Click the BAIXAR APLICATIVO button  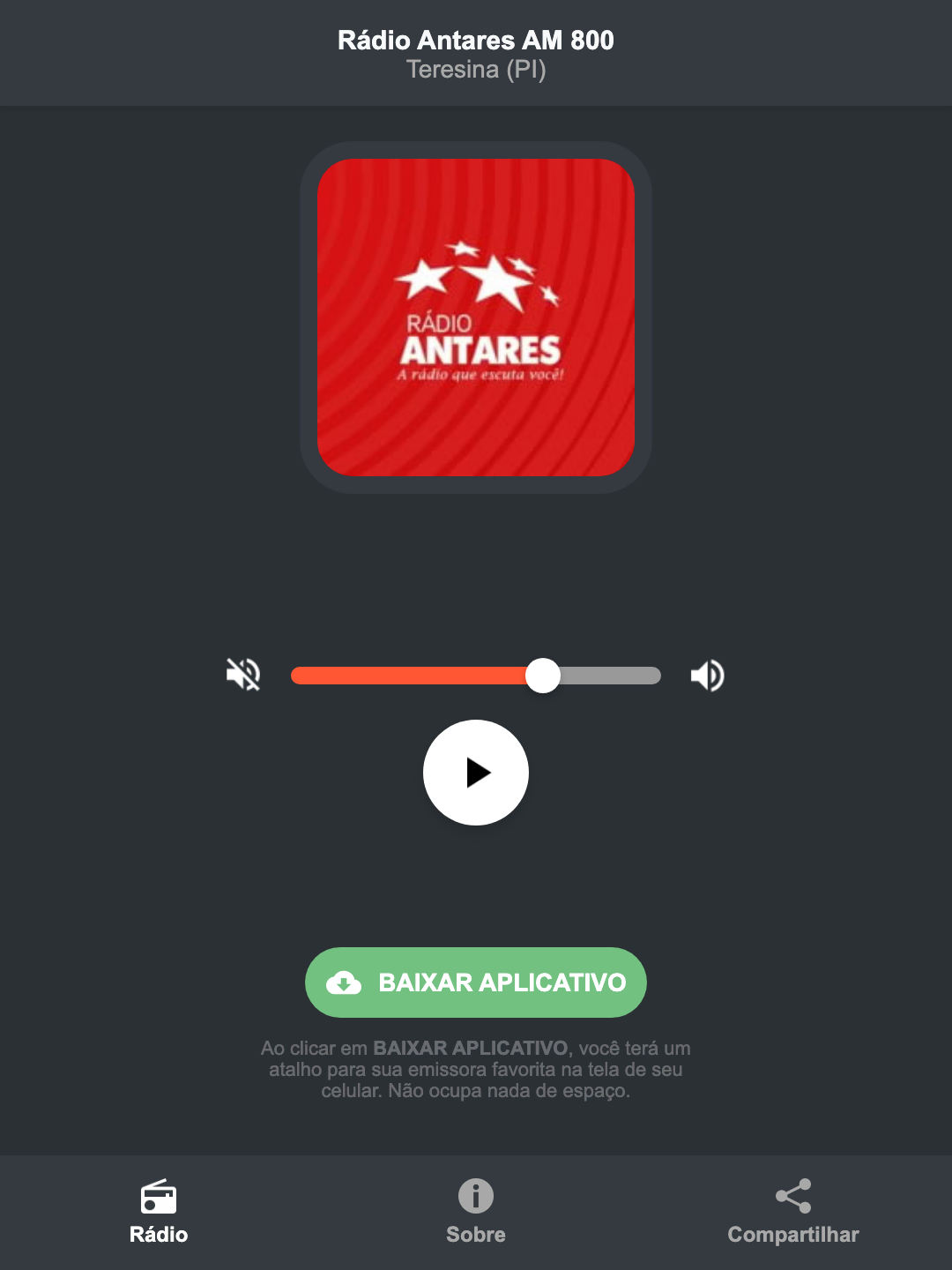[475, 982]
